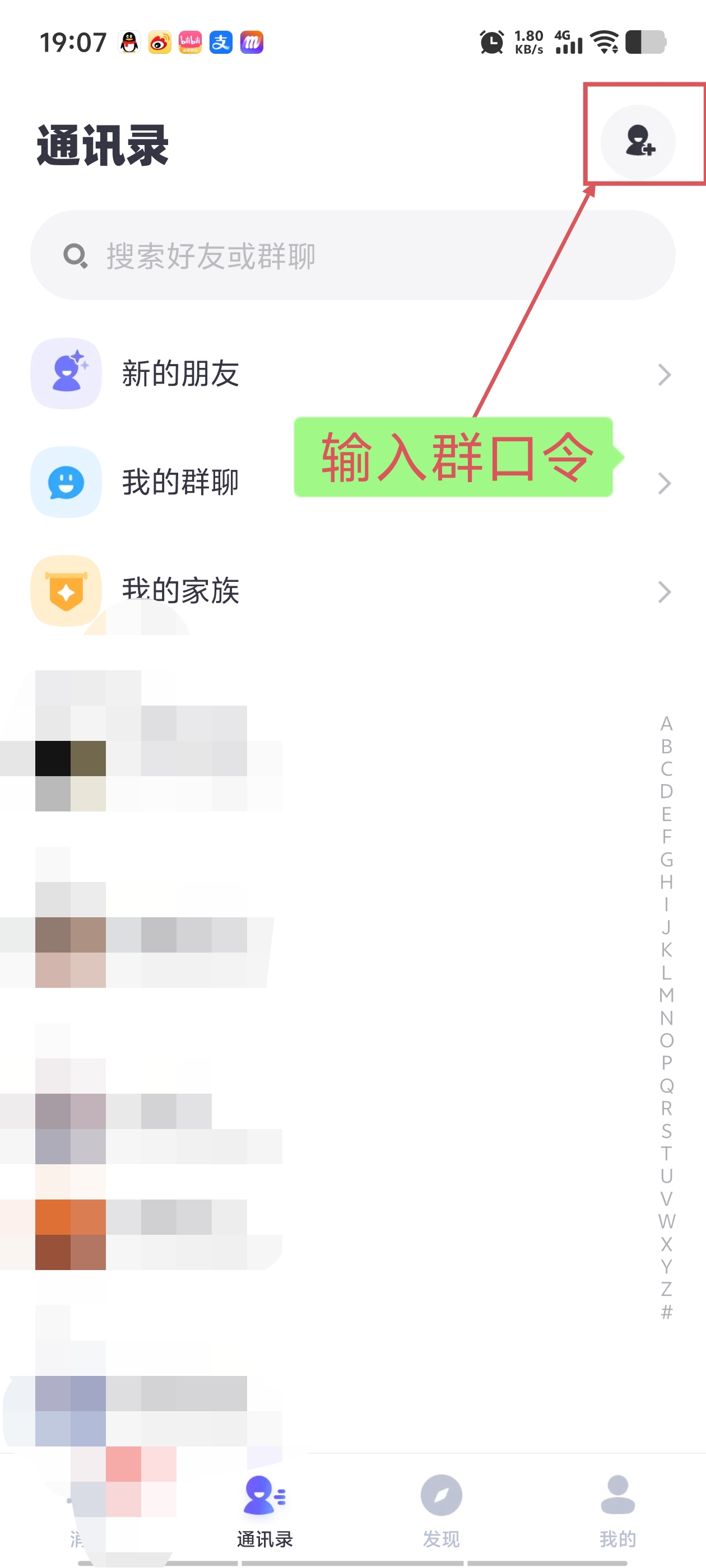This screenshot has width=706, height=1568.
Task: Jump to letter M in the index
Action: 666,995
